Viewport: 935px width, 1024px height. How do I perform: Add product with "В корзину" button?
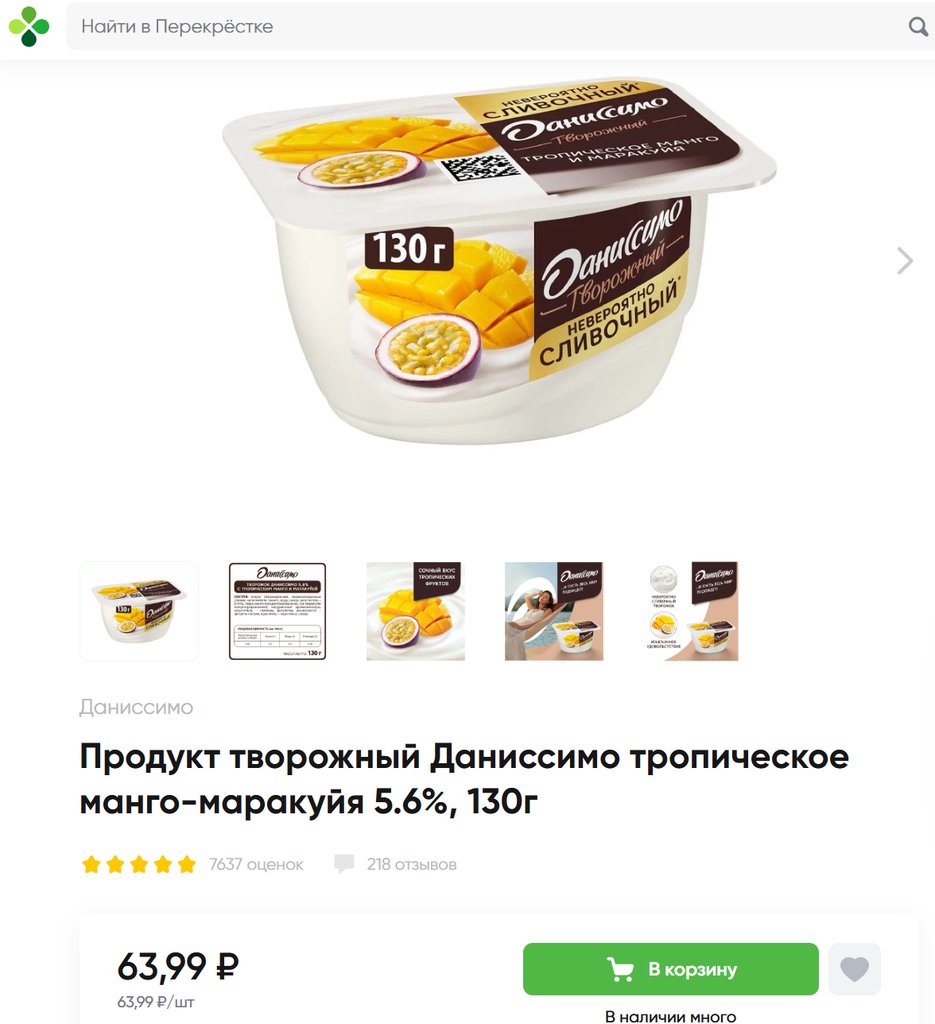coord(670,969)
